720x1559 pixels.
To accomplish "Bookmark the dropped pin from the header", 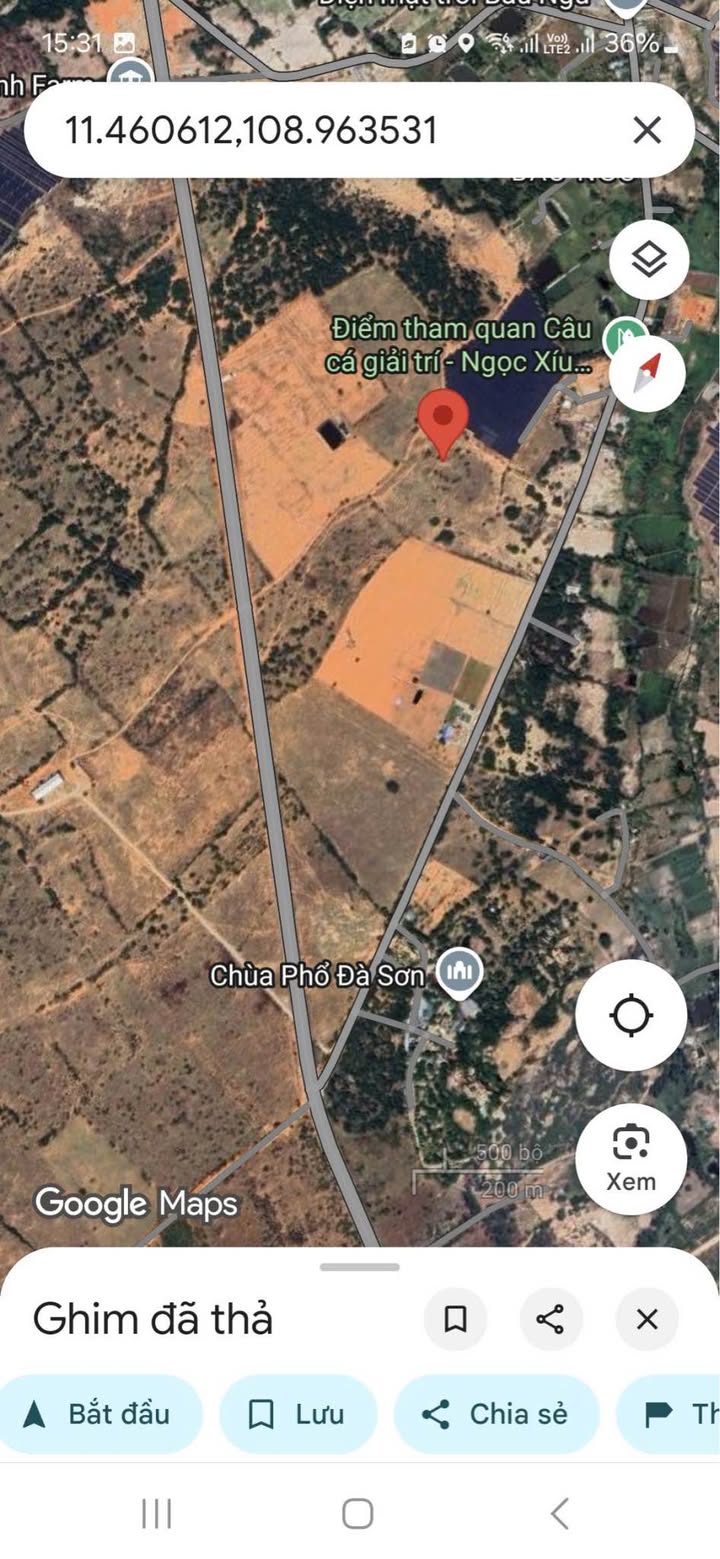I will tap(456, 1319).
